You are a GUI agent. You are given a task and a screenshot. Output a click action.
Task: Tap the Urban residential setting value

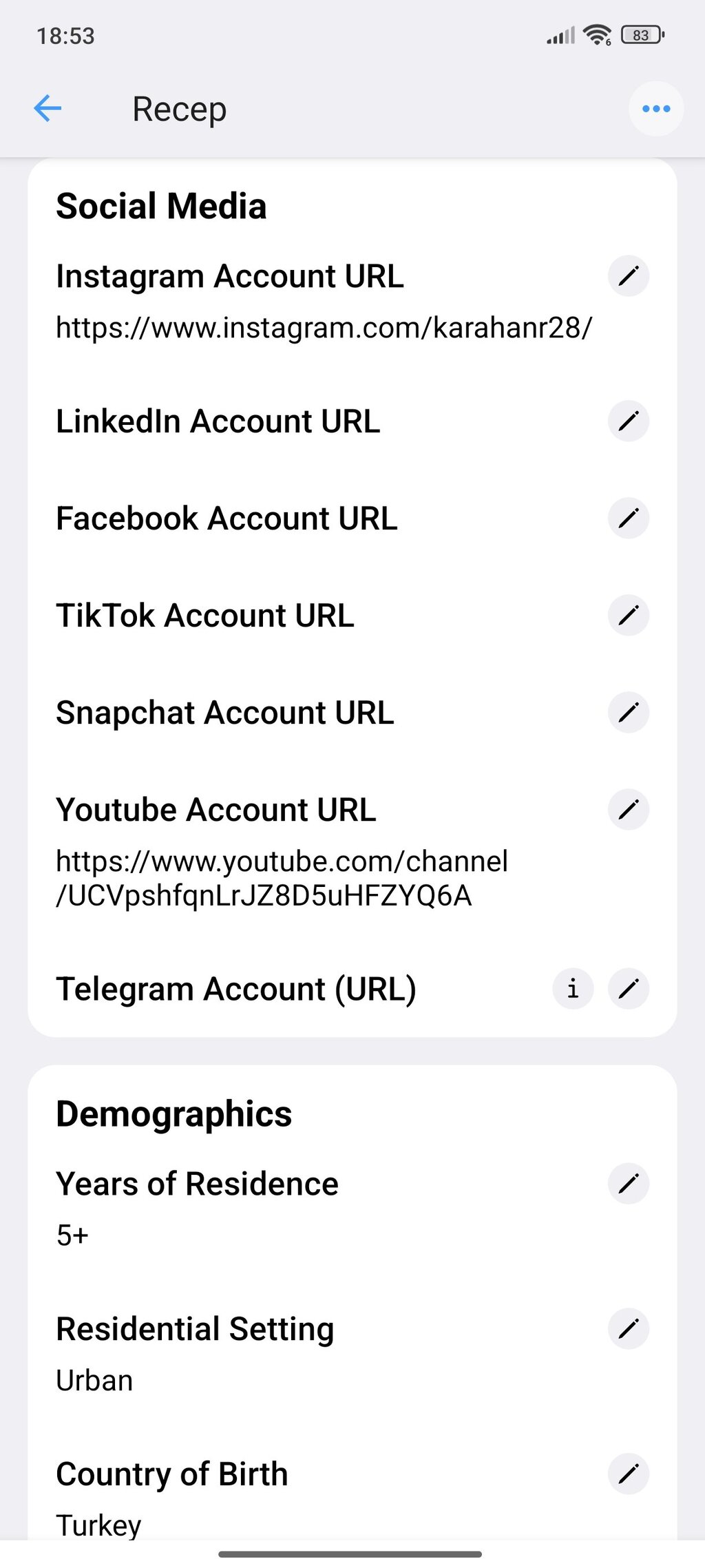(x=94, y=1379)
